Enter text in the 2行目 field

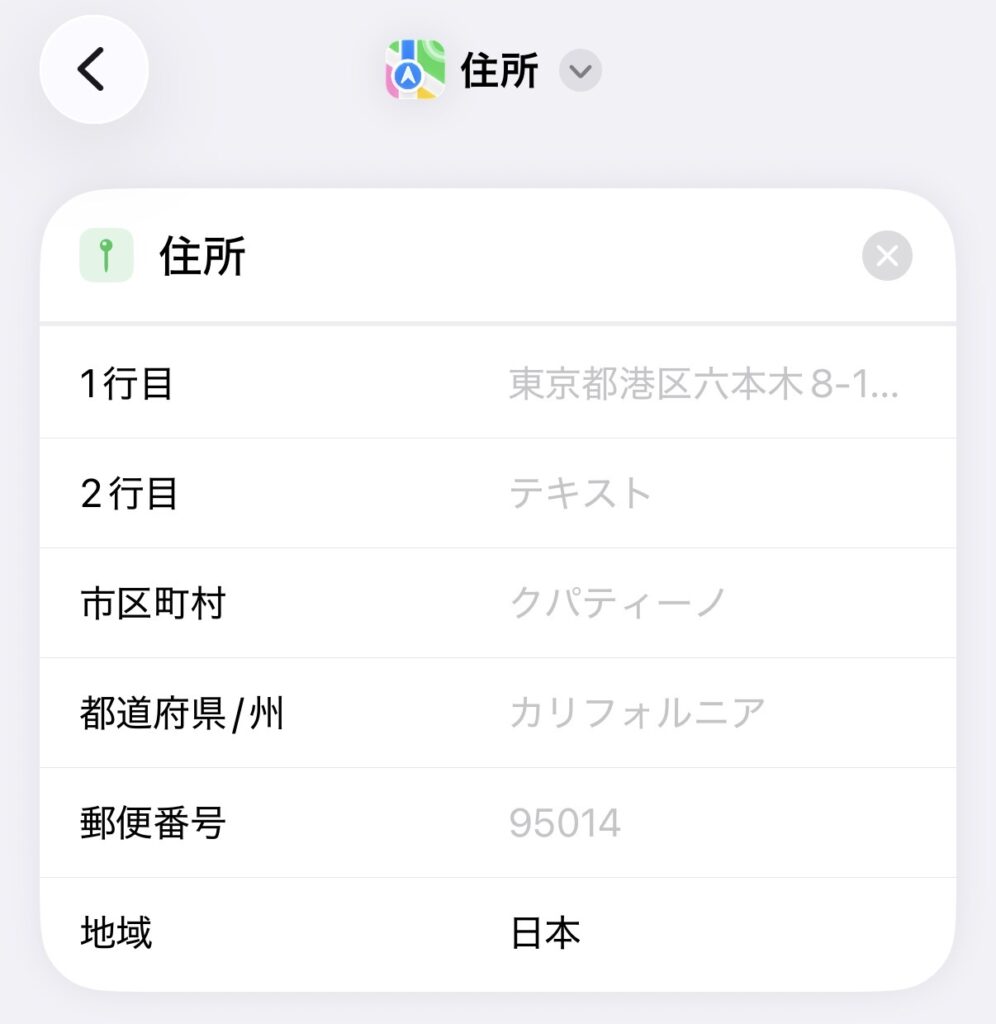(x=703, y=494)
